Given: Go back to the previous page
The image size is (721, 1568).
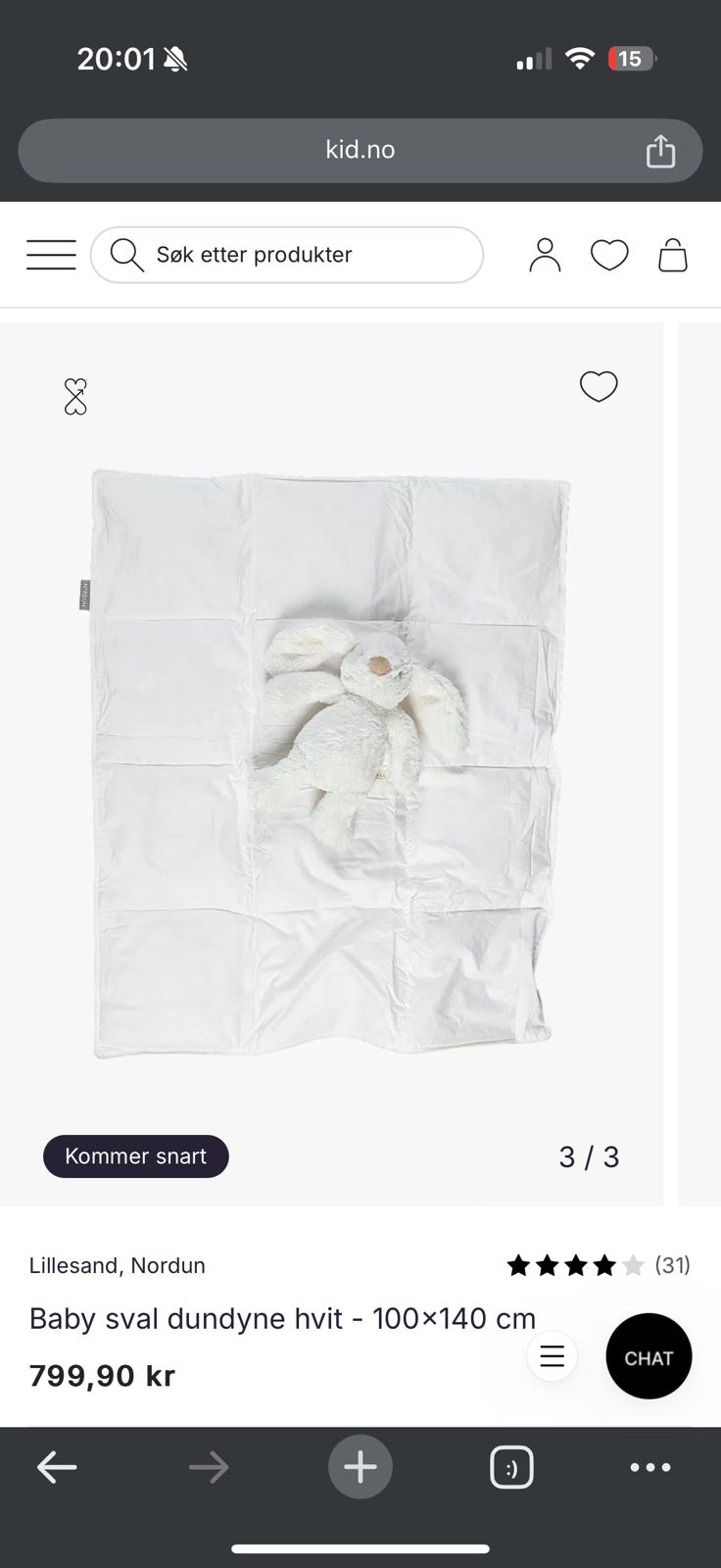Looking at the screenshot, I should (x=57, y=1467).
